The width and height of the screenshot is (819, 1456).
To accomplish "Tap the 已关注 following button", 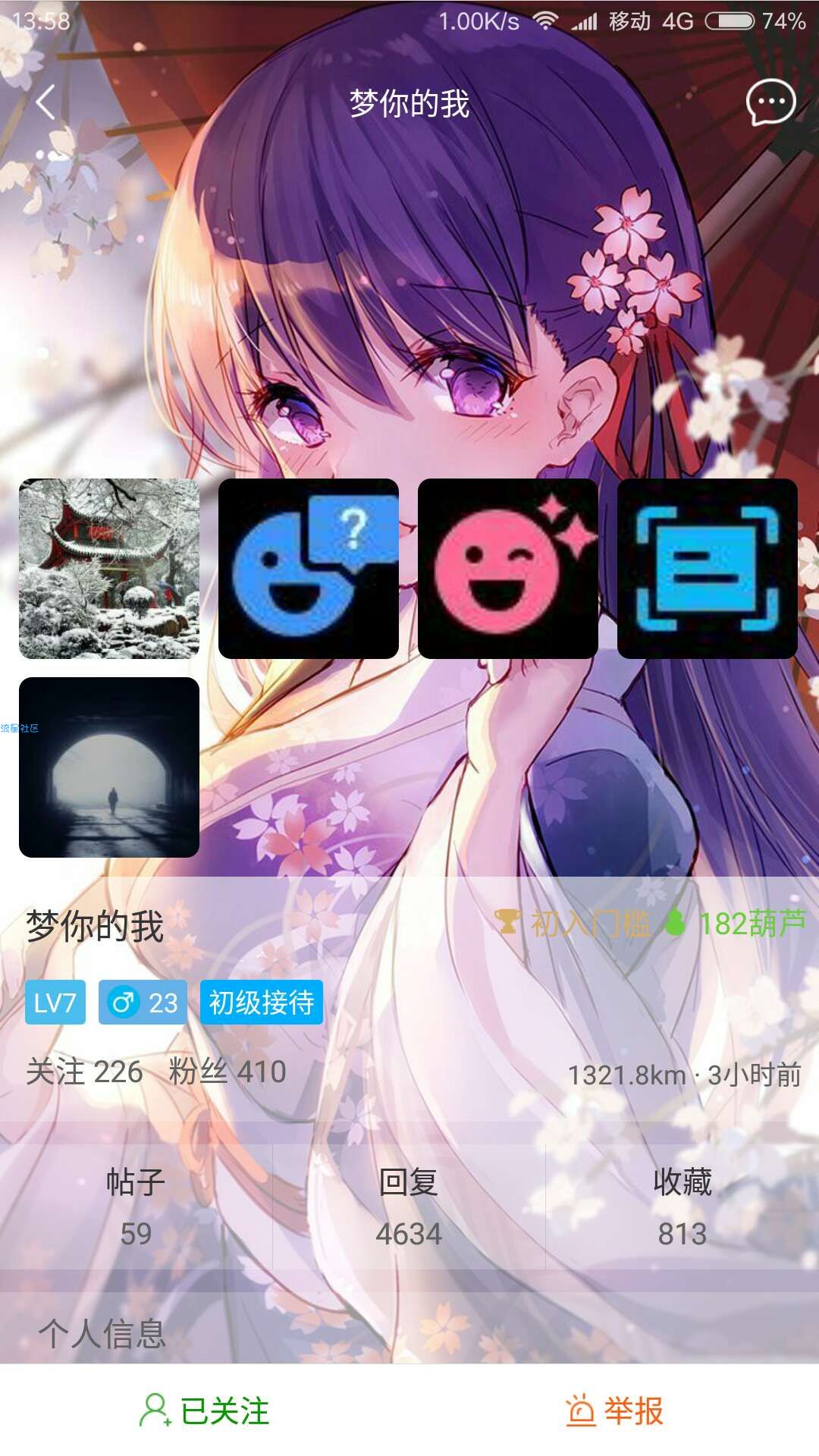I will (205, 1411).
